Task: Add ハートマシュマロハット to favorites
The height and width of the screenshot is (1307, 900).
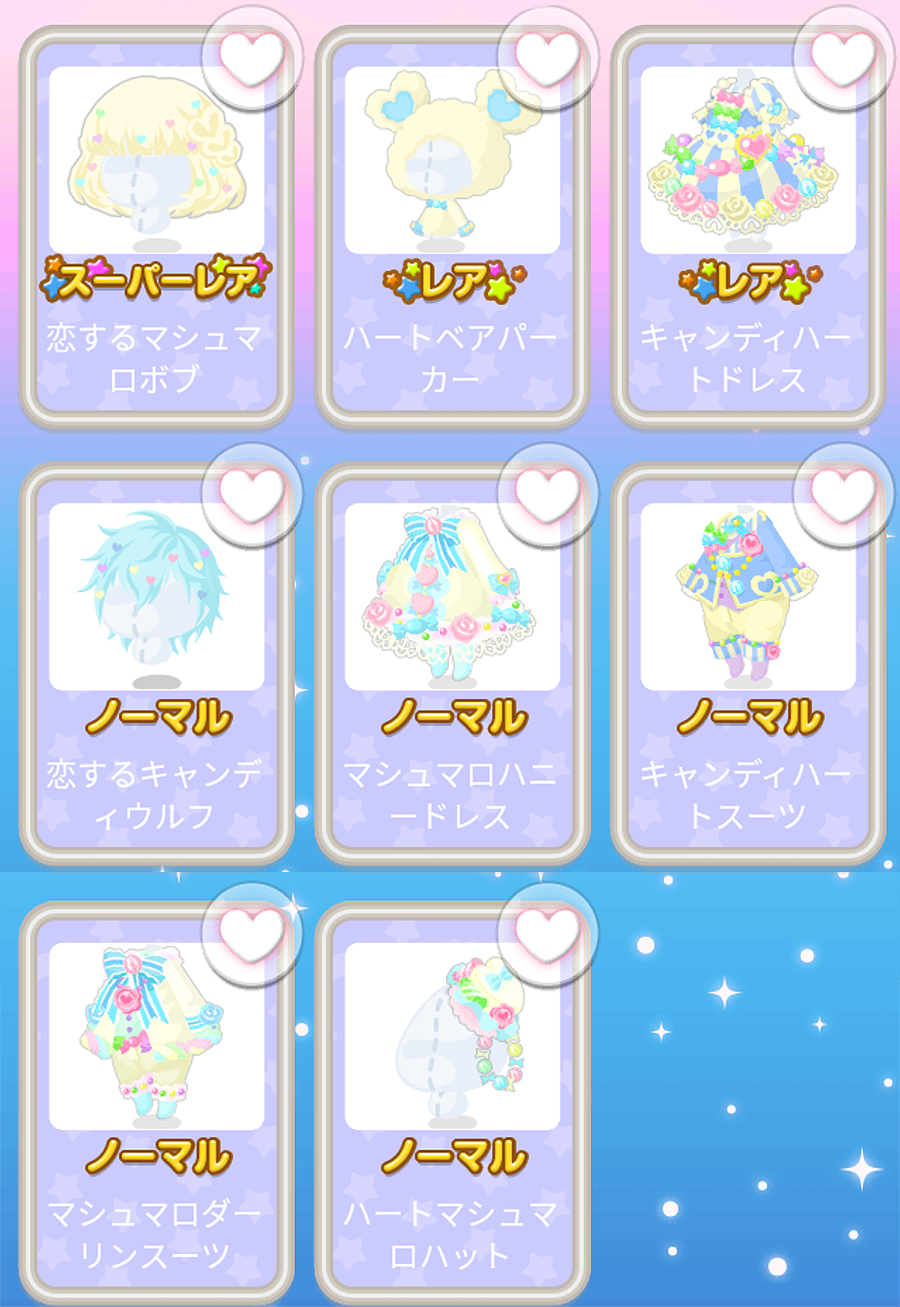Action: coord(547,932)
